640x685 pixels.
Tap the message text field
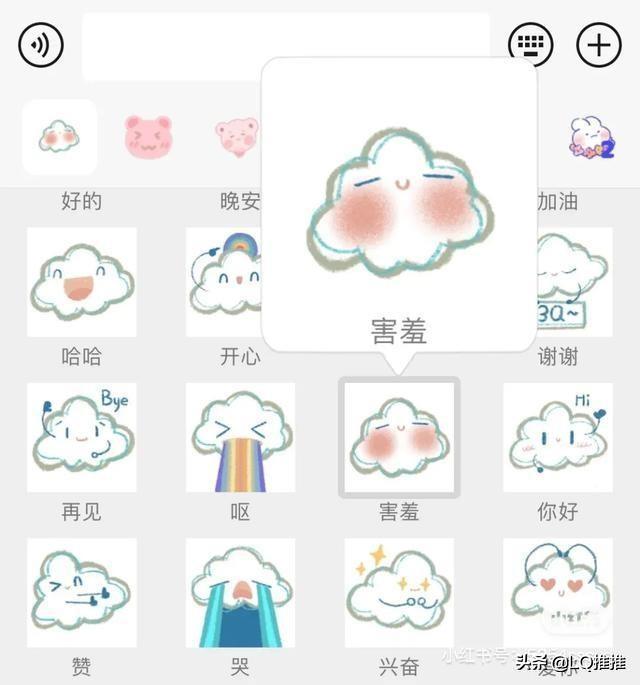285,46
